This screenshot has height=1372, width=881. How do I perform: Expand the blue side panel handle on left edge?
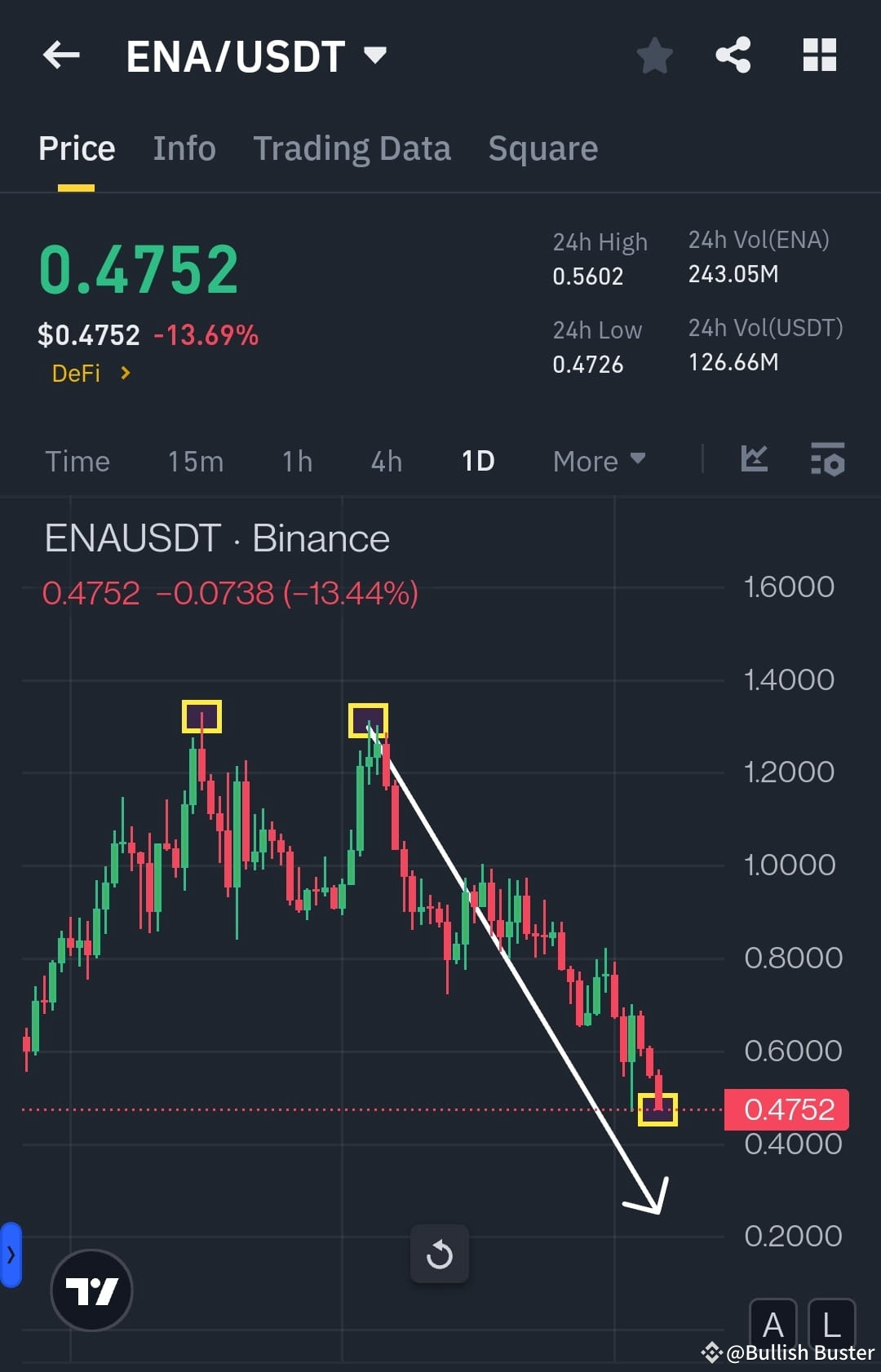pyautogui.click(x=10, y=1256)
